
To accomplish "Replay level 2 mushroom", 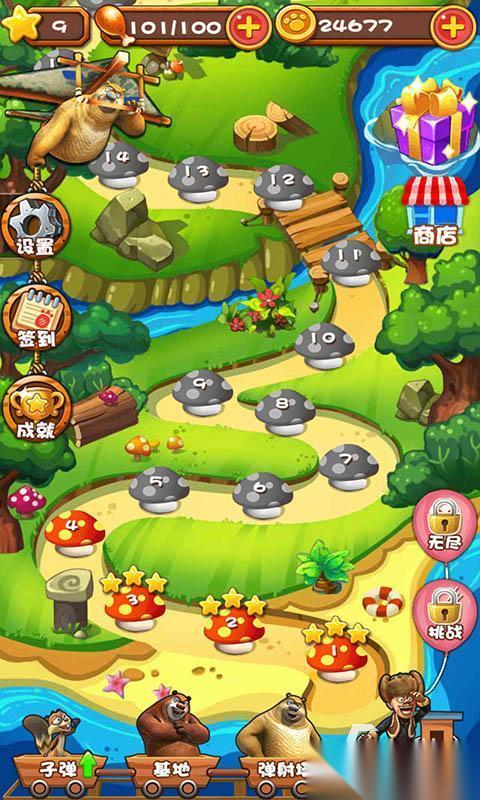I will [234, 630].
